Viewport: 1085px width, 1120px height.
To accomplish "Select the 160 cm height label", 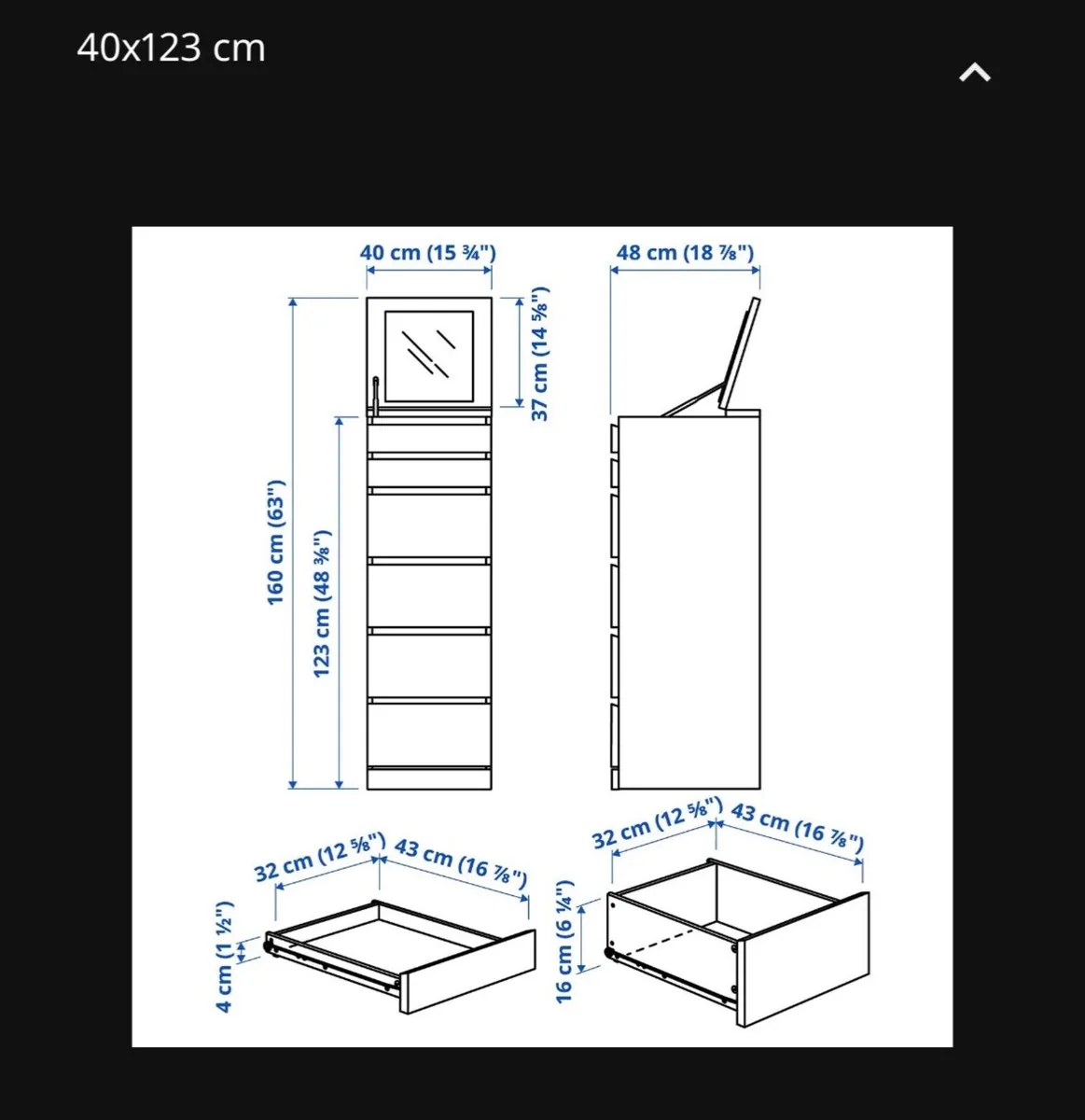I will (274, 539).
